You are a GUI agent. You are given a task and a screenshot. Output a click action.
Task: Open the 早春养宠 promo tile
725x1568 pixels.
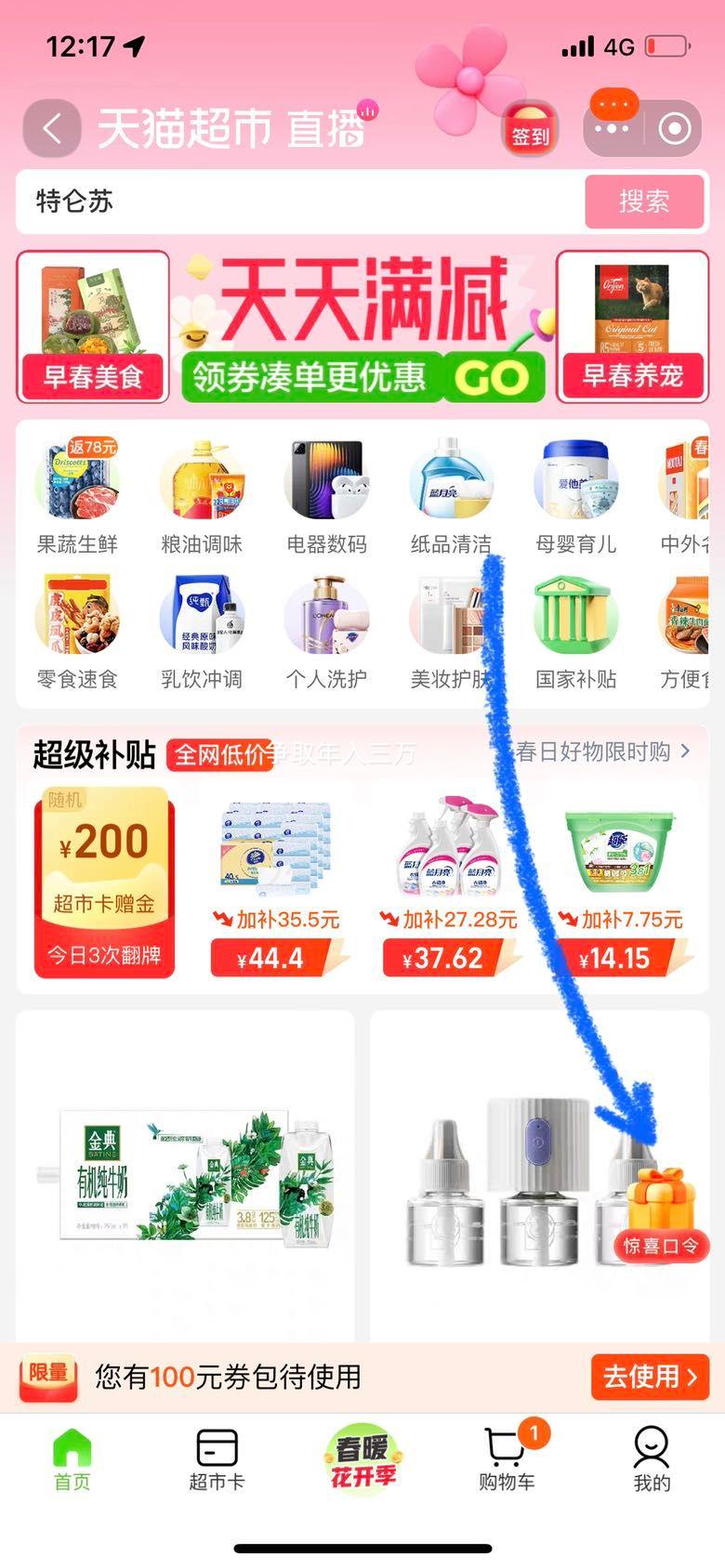coord(632,327)
